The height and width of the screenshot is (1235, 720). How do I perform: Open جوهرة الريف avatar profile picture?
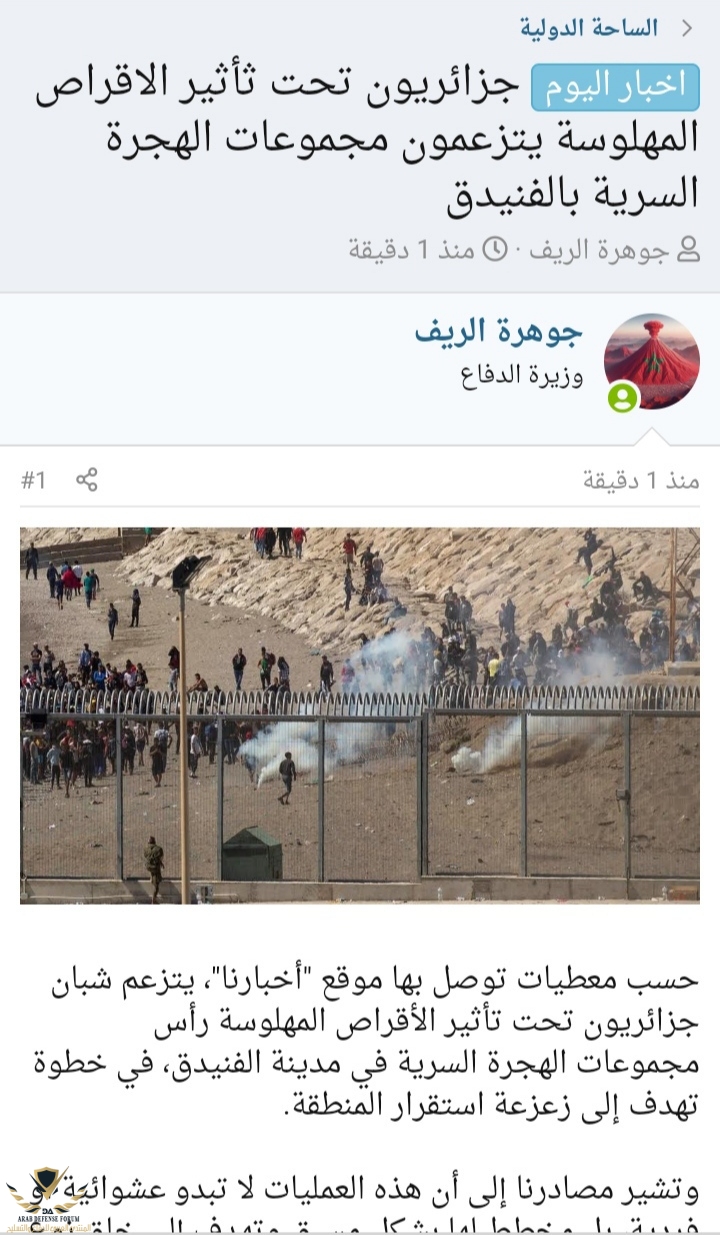[x=651, y=361]
